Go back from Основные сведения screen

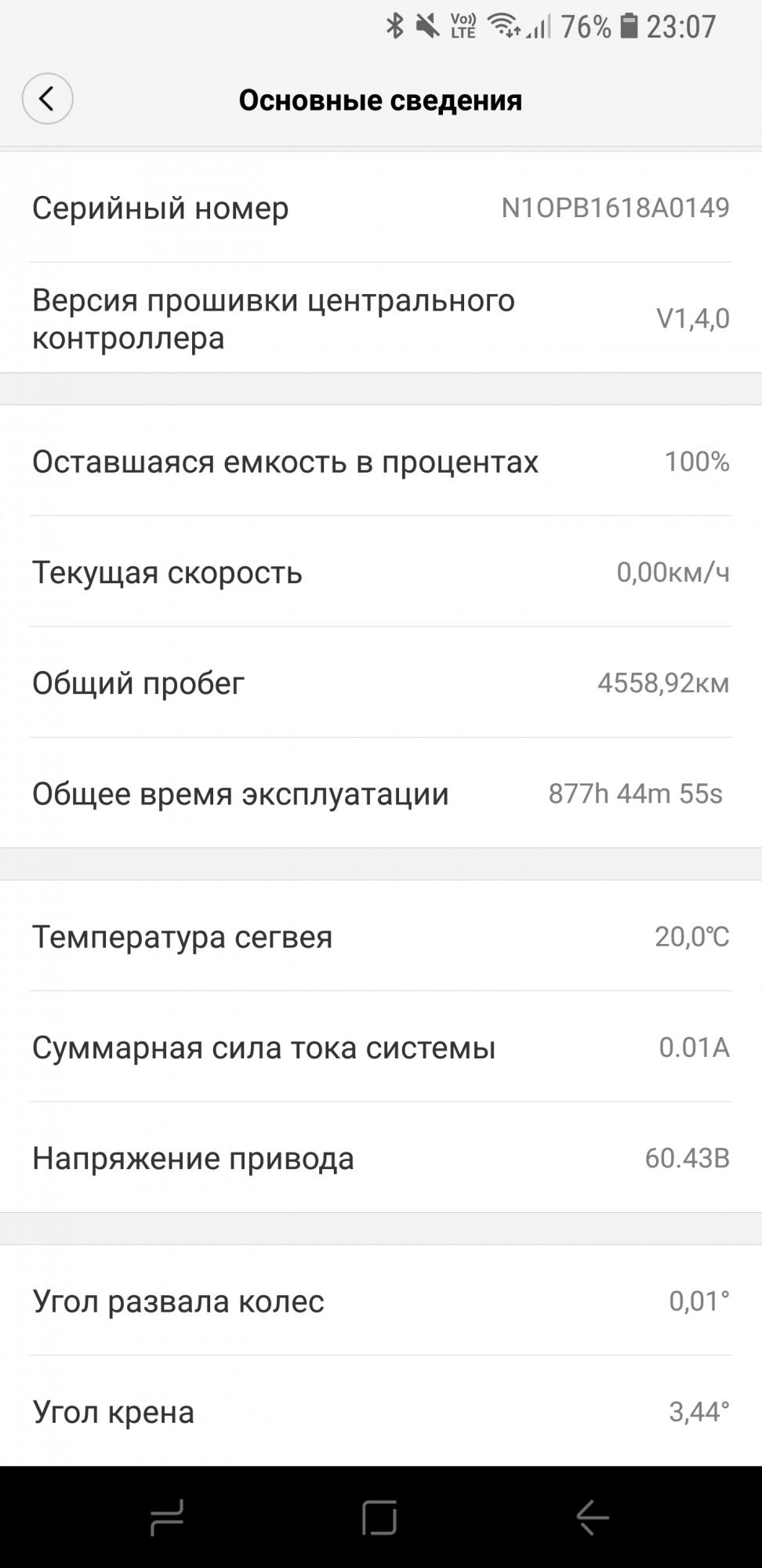(x=47, y=99)
